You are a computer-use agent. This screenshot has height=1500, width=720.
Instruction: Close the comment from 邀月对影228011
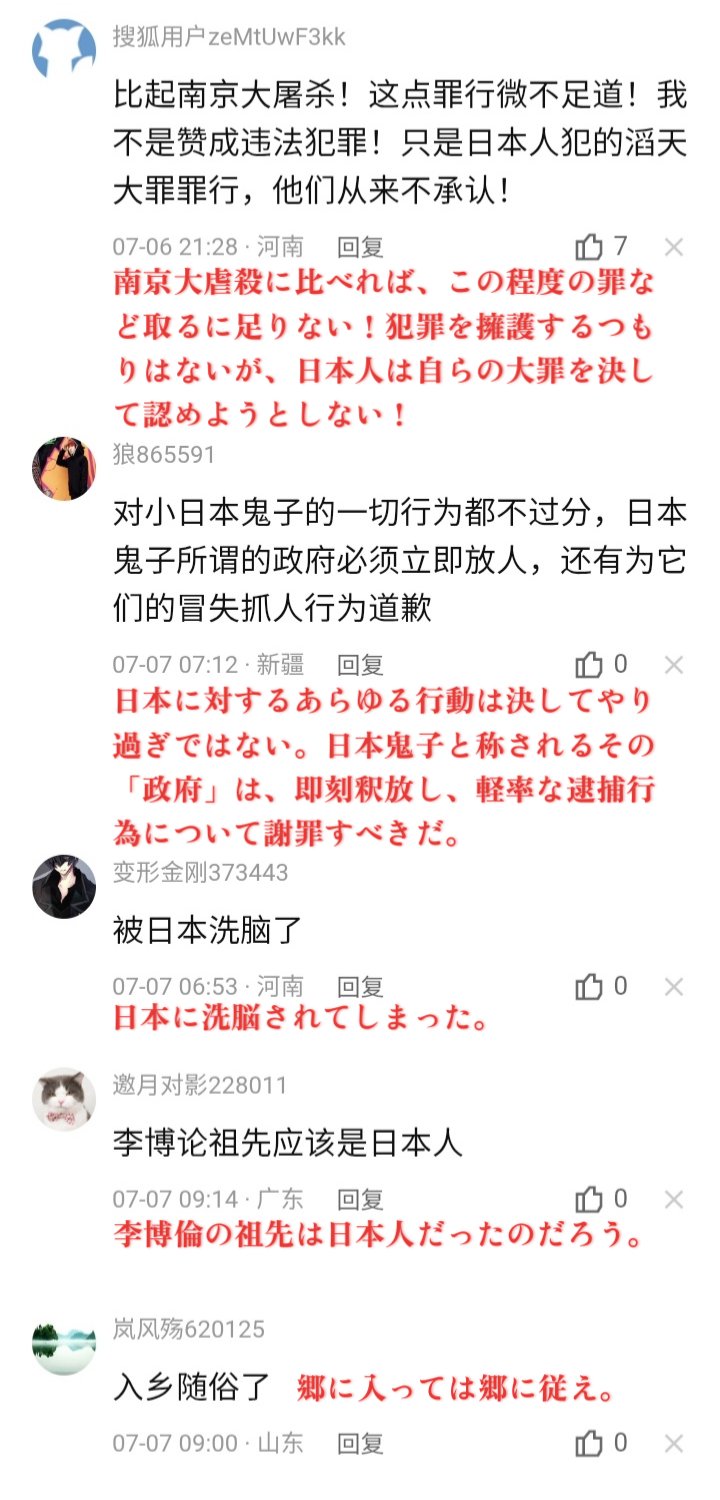tap(674, 1199)
